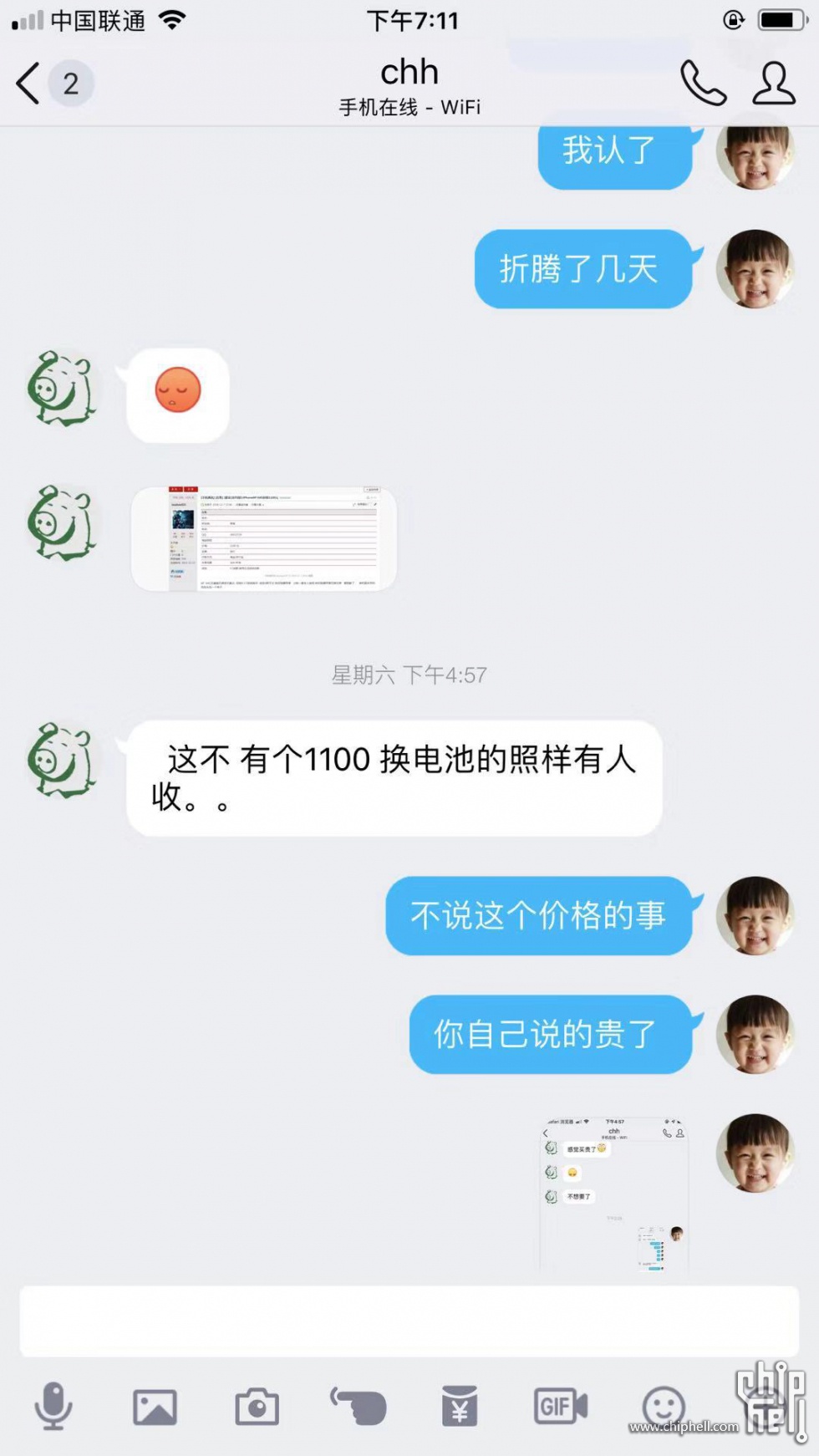Image resolution: width=819 pixels, height=1456 pixels.
Task: Open chh's profile details
Action: click(773, 83)
